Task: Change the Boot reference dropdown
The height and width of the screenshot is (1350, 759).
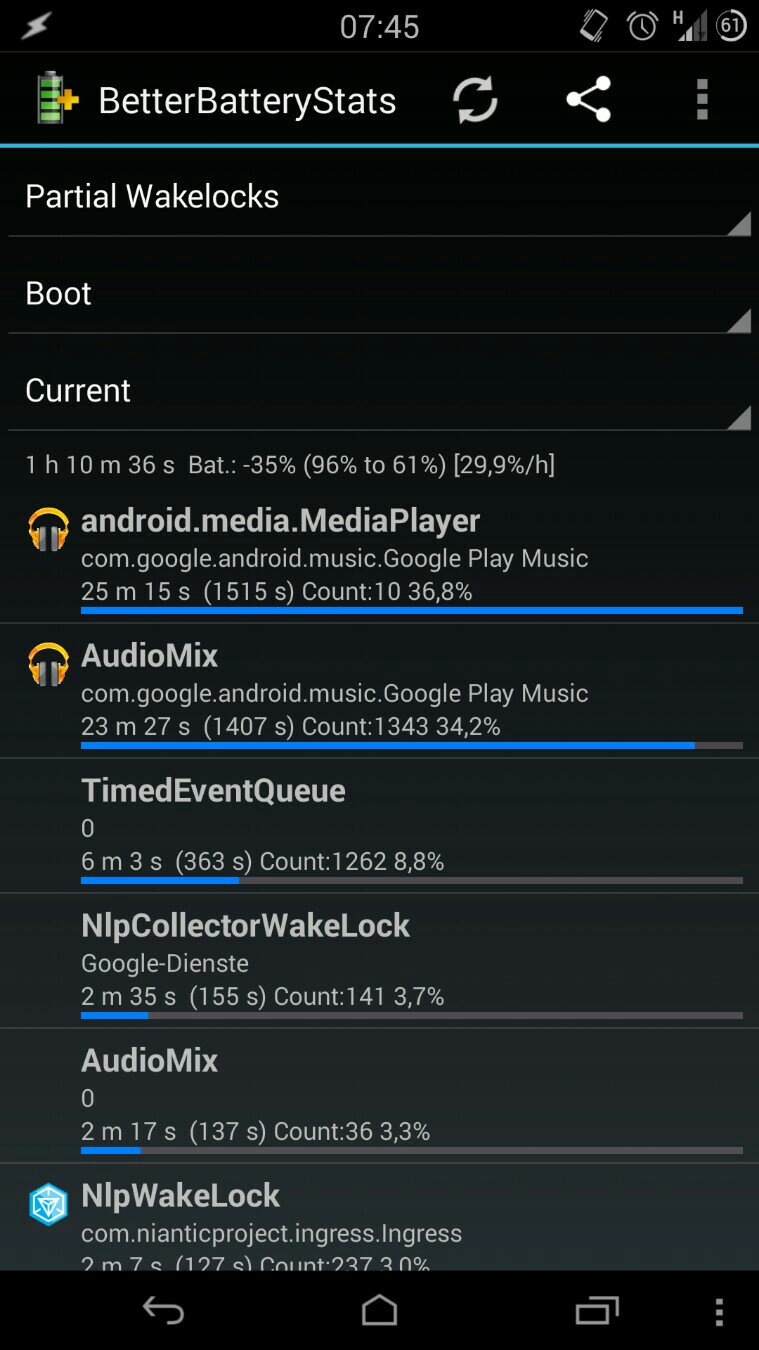Action: [x=379, y=294]
